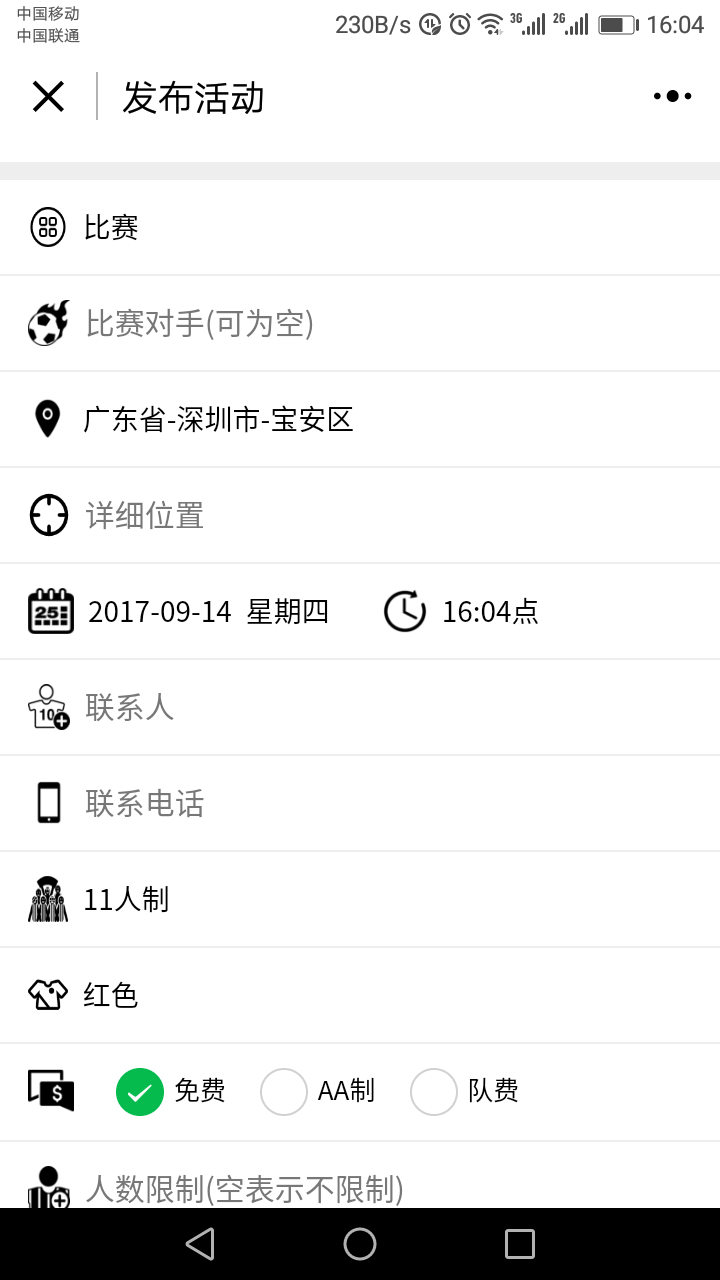Select the 队费 fee option

click(434, 1092)
